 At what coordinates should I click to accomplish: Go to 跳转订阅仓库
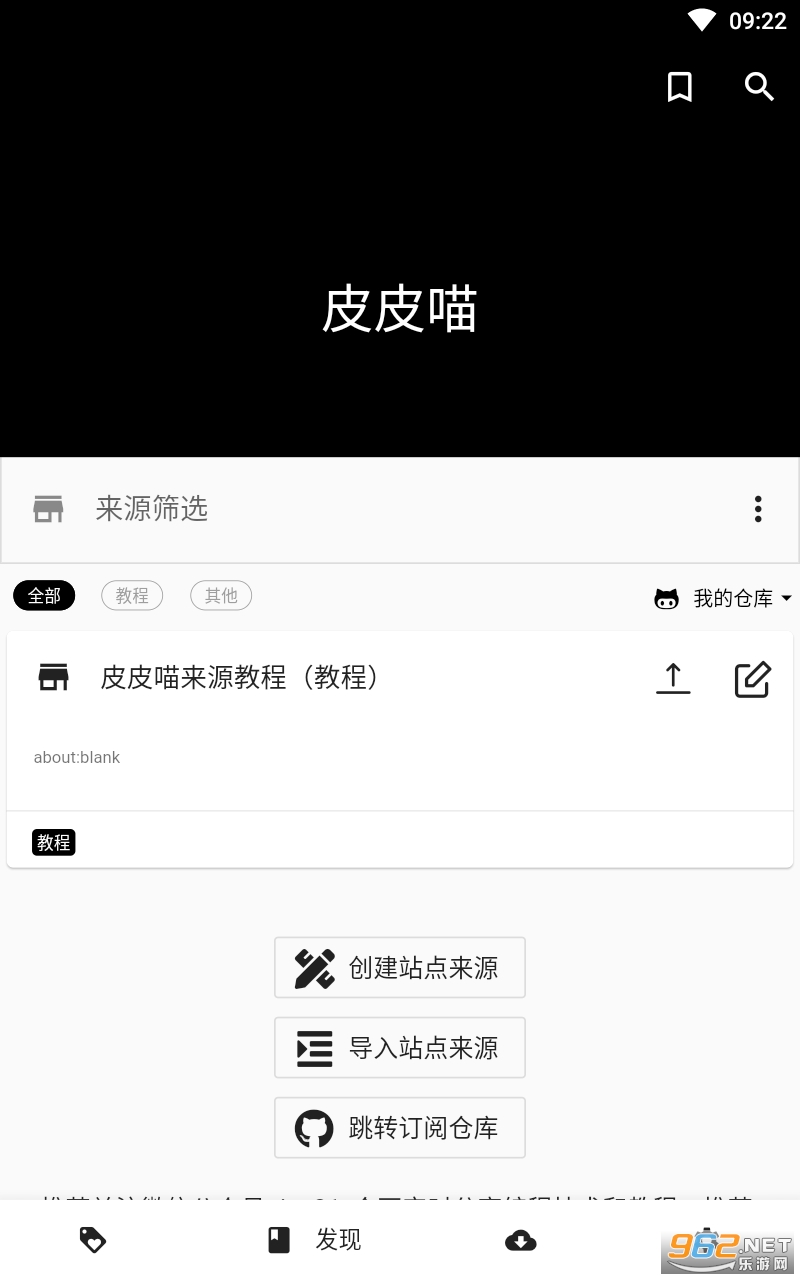[400, 1128]
